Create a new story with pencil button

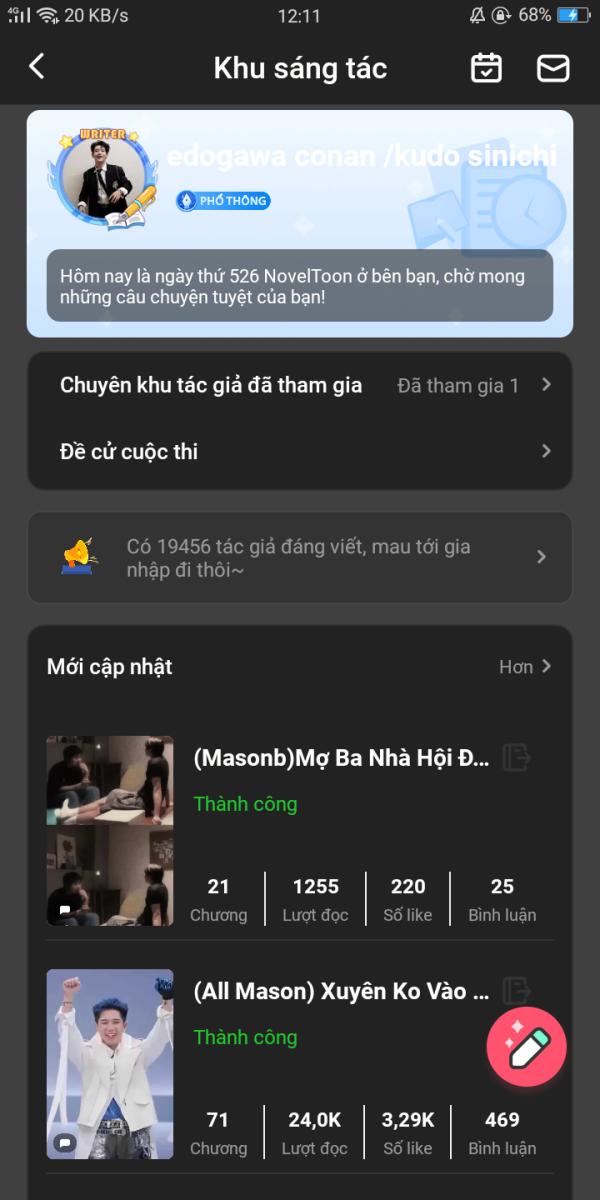527,1047
